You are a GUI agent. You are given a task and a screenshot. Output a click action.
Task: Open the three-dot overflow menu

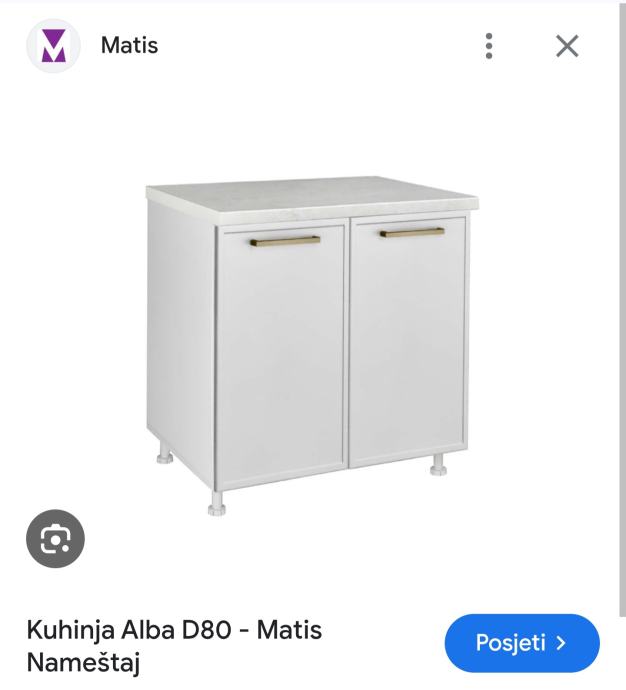(x=489, y=46)
